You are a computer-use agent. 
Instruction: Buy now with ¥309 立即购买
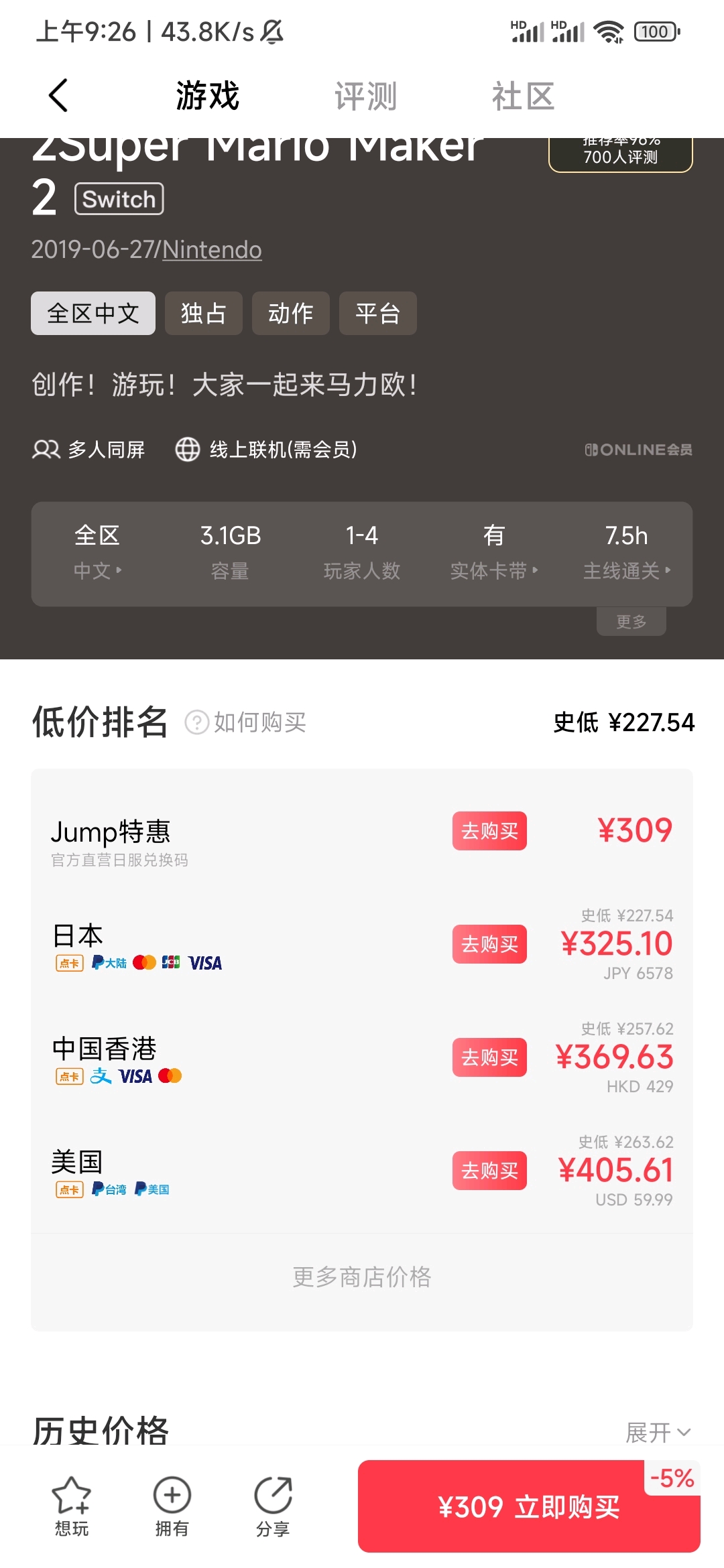529,1506
